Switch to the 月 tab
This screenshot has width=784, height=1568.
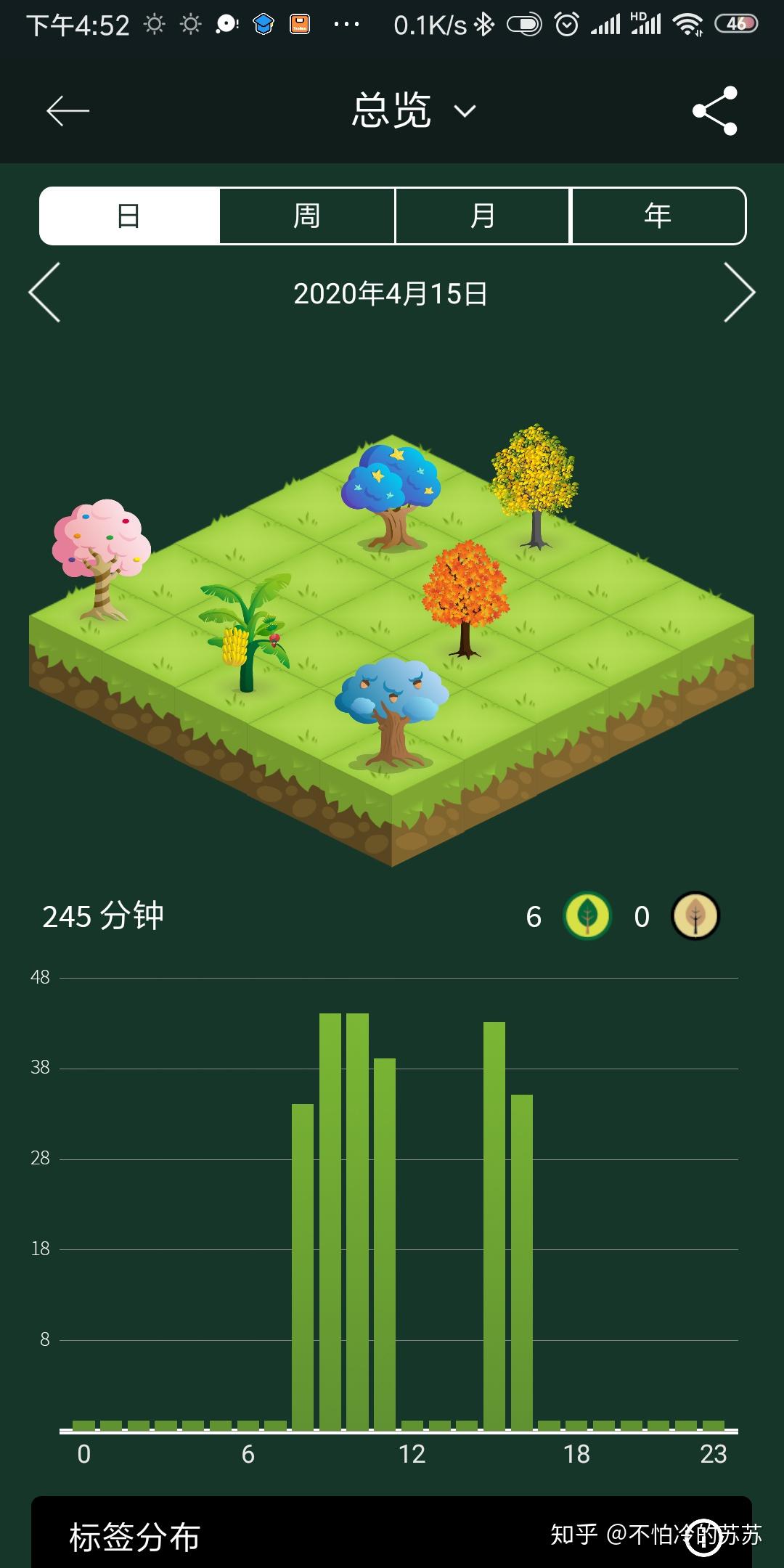tap(483, 216)
